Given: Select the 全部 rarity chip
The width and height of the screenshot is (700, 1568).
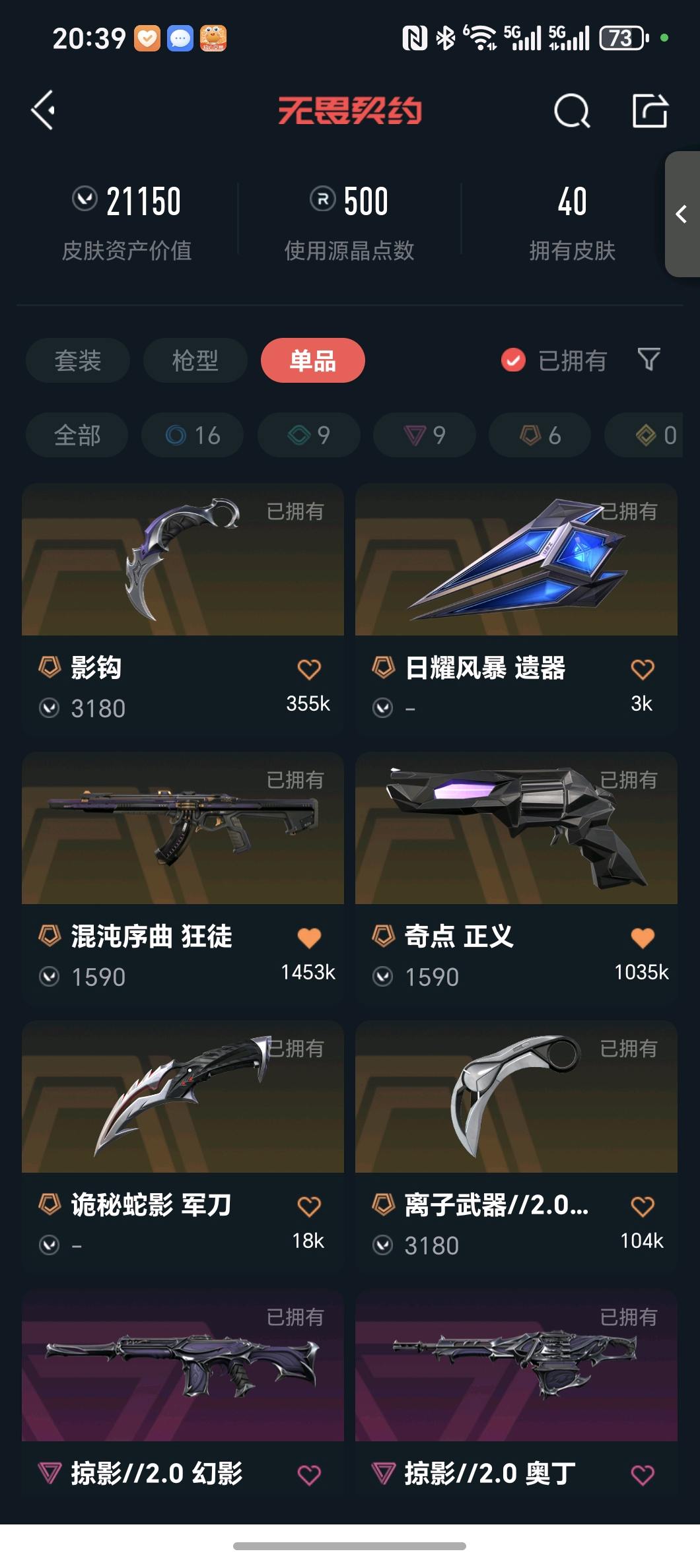Looking at the screenshot, I should tap(77, 435).
